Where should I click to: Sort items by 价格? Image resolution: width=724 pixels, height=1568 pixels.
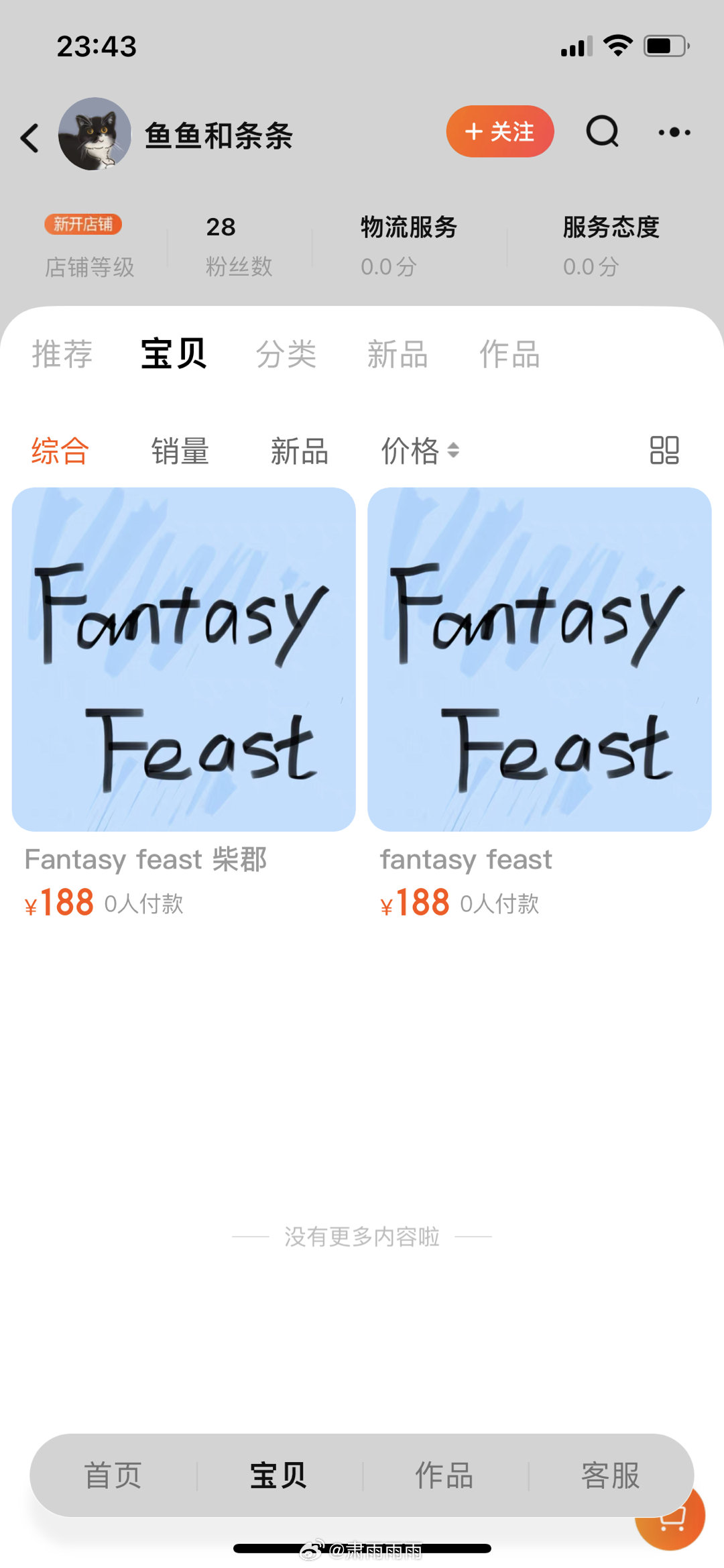click(x=420, y=451)
